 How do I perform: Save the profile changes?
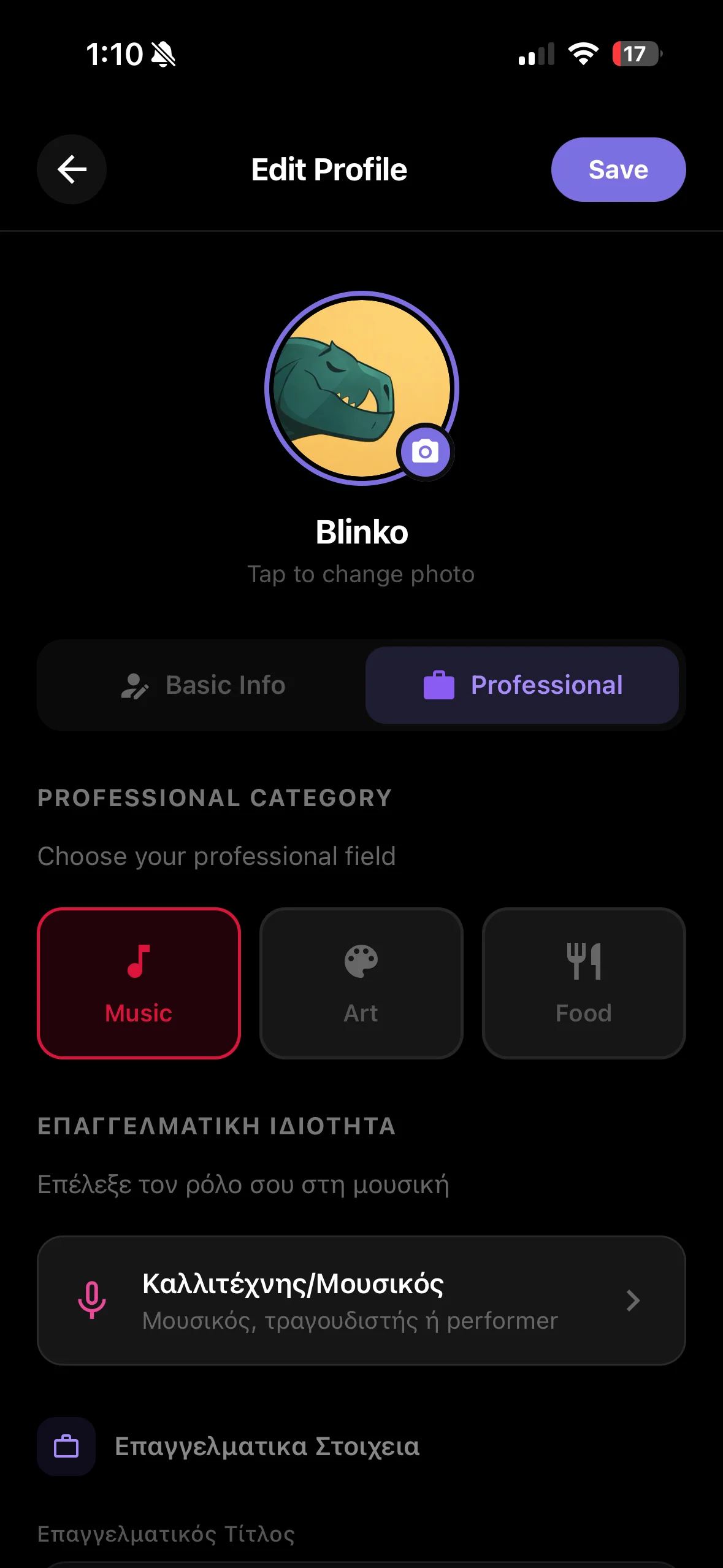click(x=618, y=169)
